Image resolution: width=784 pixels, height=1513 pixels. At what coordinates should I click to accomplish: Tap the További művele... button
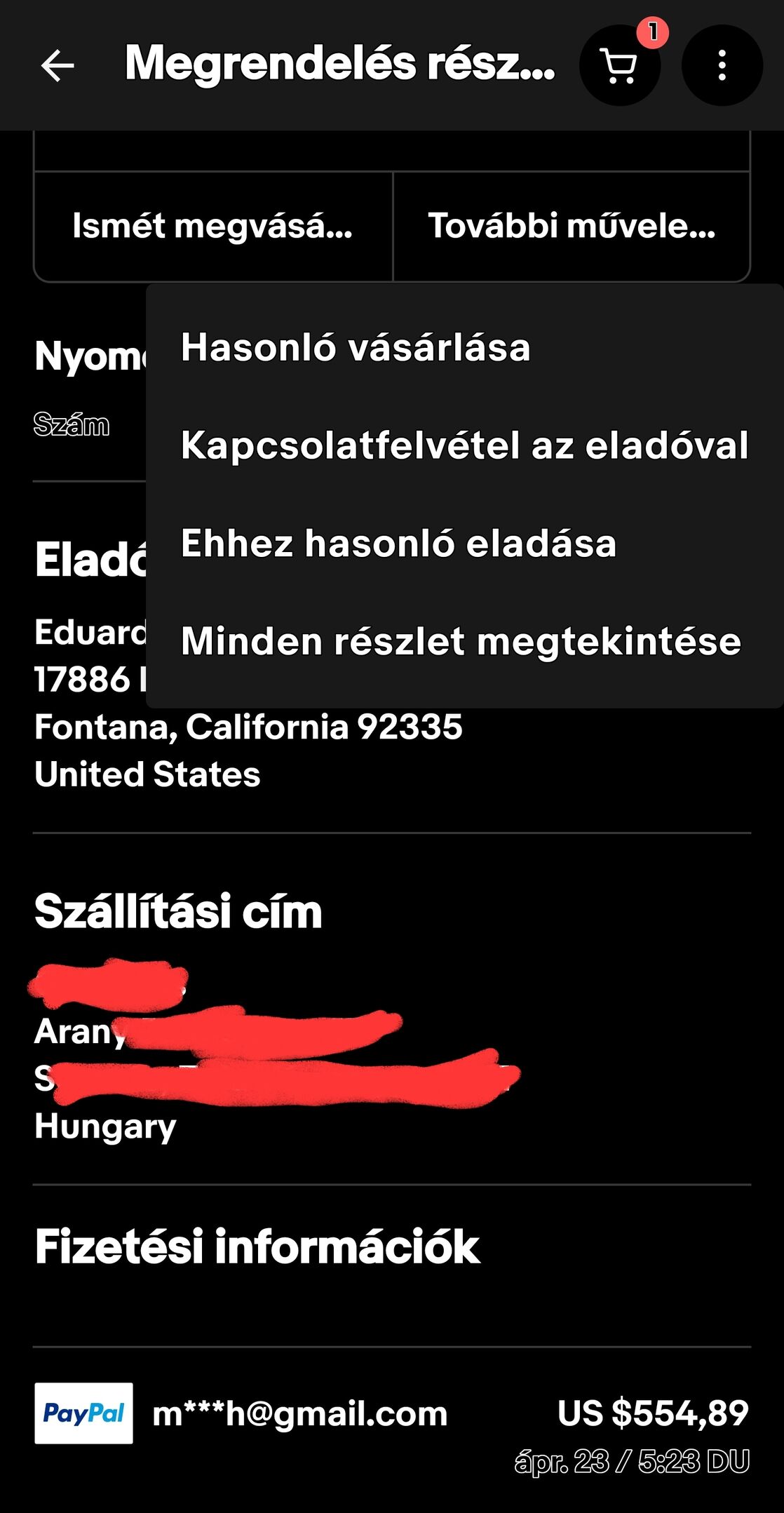pos(572,227)
